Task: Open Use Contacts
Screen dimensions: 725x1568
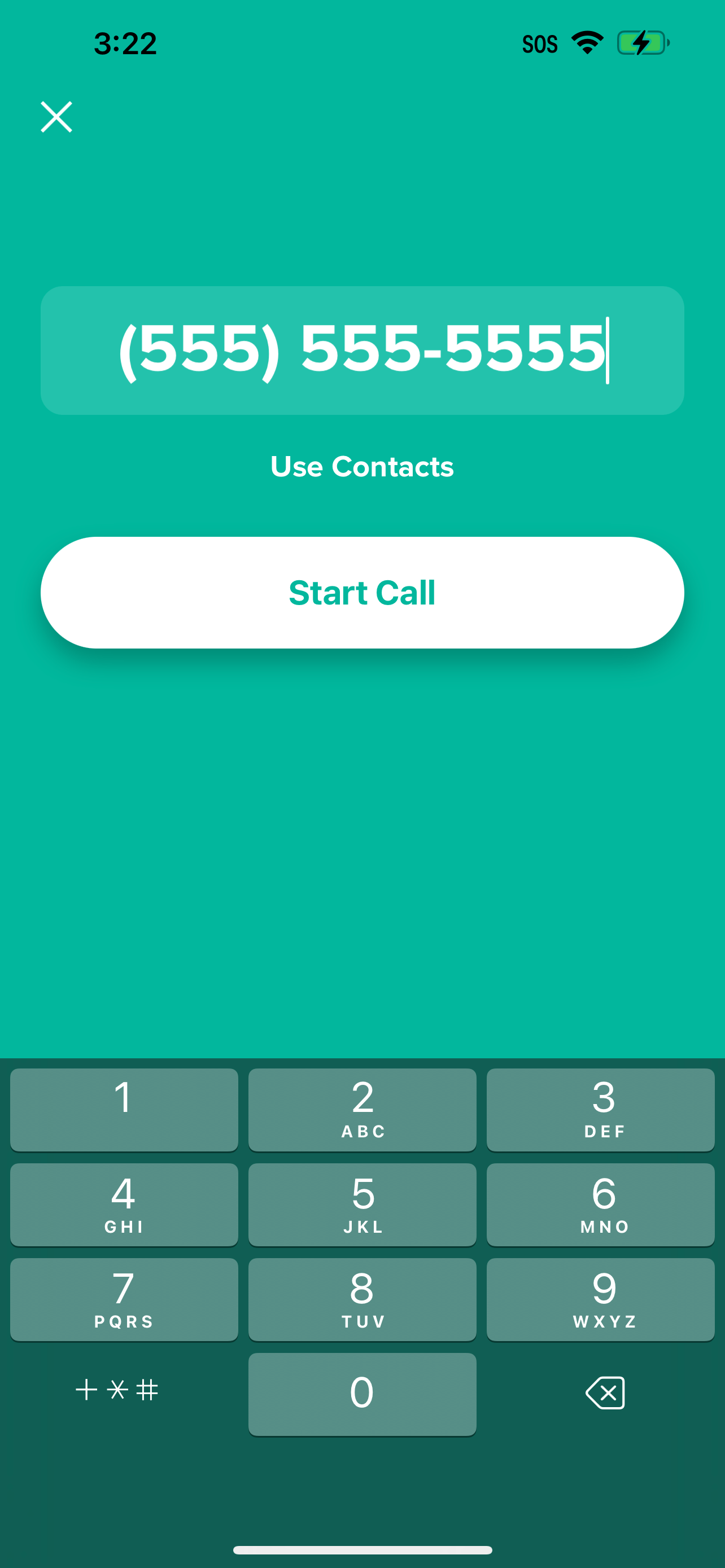Action: (x=362, y=466)
